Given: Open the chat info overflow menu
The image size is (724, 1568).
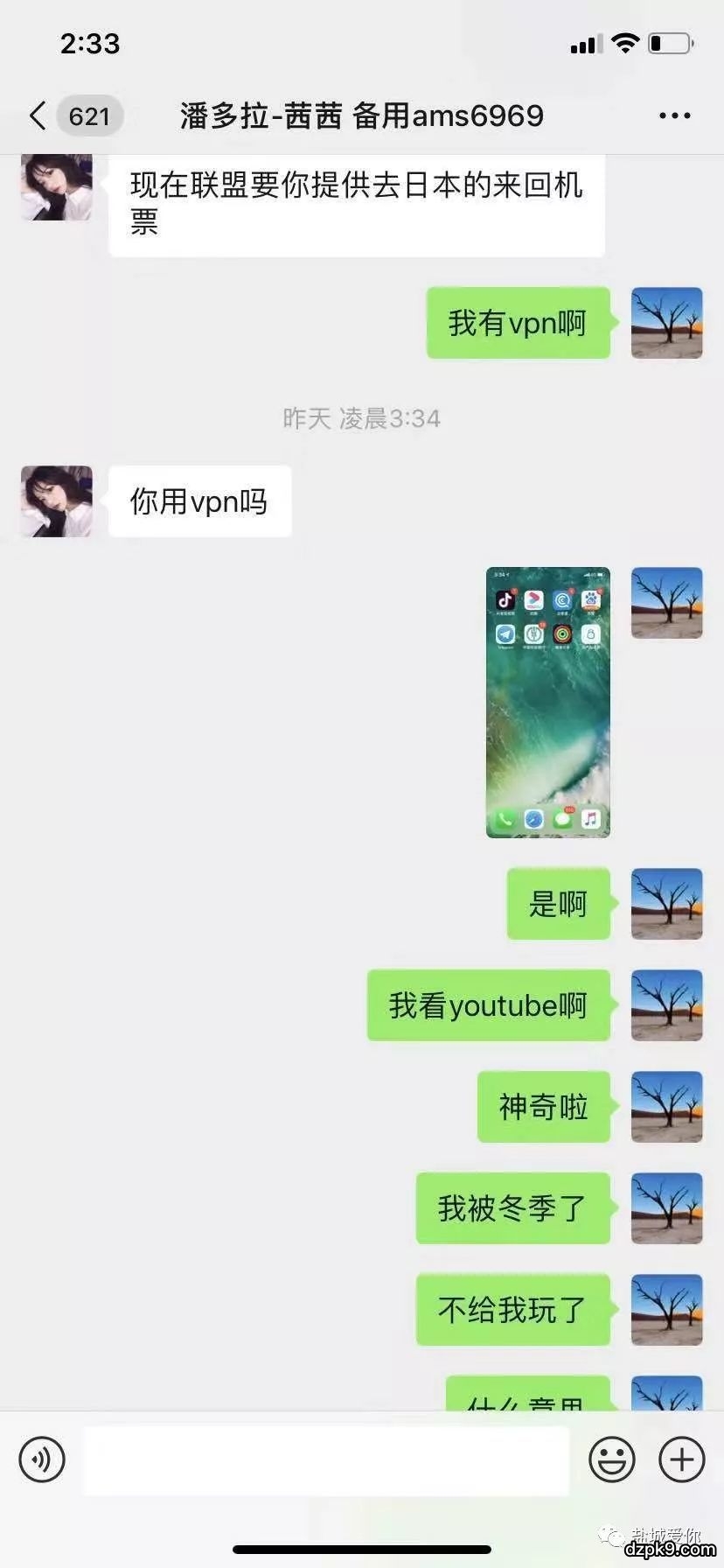Looking at the screenshot, I should click(x=674, y=115).
